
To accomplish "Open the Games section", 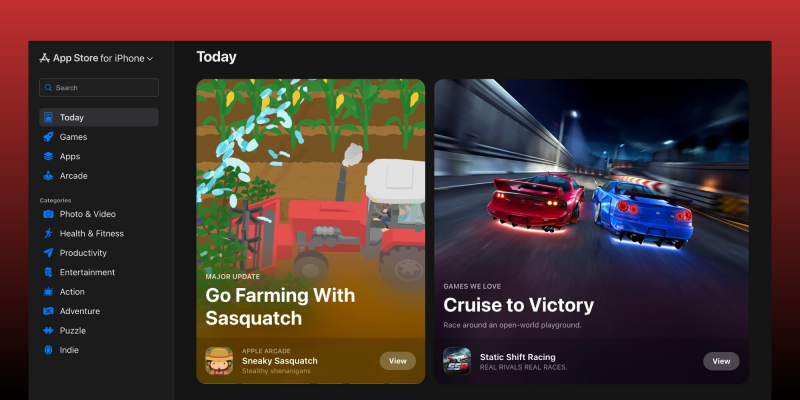I will point(73,137).
